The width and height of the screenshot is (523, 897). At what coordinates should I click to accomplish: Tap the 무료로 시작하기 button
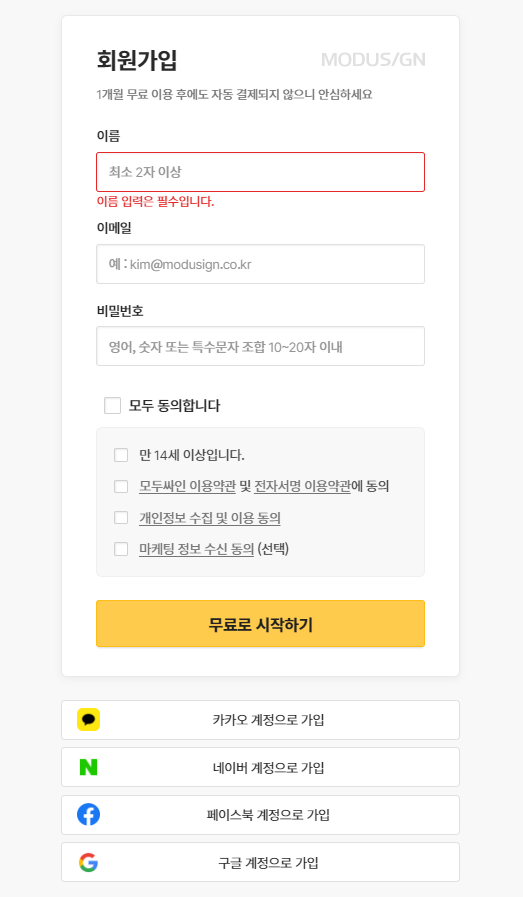coord(260,624)
